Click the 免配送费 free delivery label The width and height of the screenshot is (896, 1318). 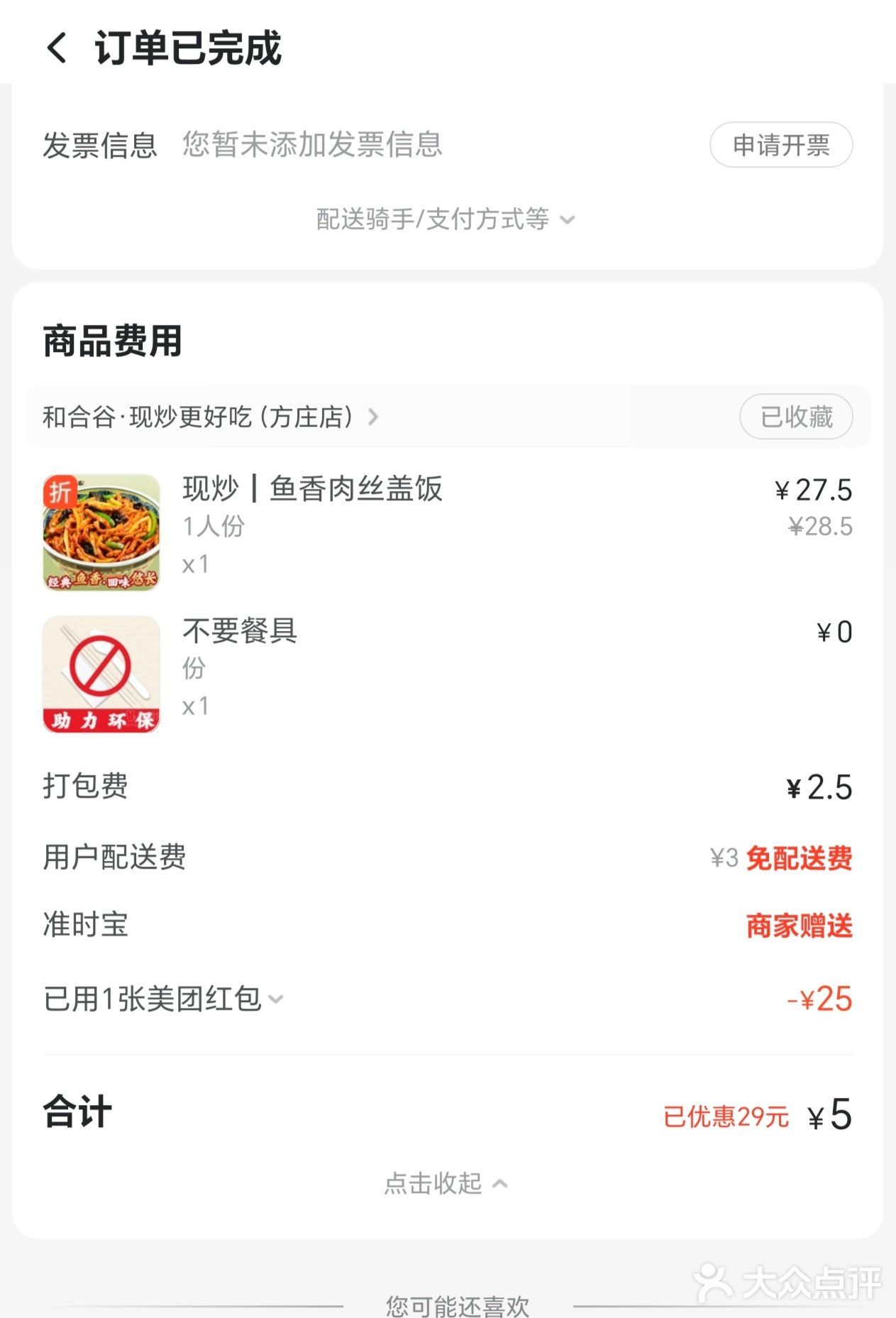point(798,858)
